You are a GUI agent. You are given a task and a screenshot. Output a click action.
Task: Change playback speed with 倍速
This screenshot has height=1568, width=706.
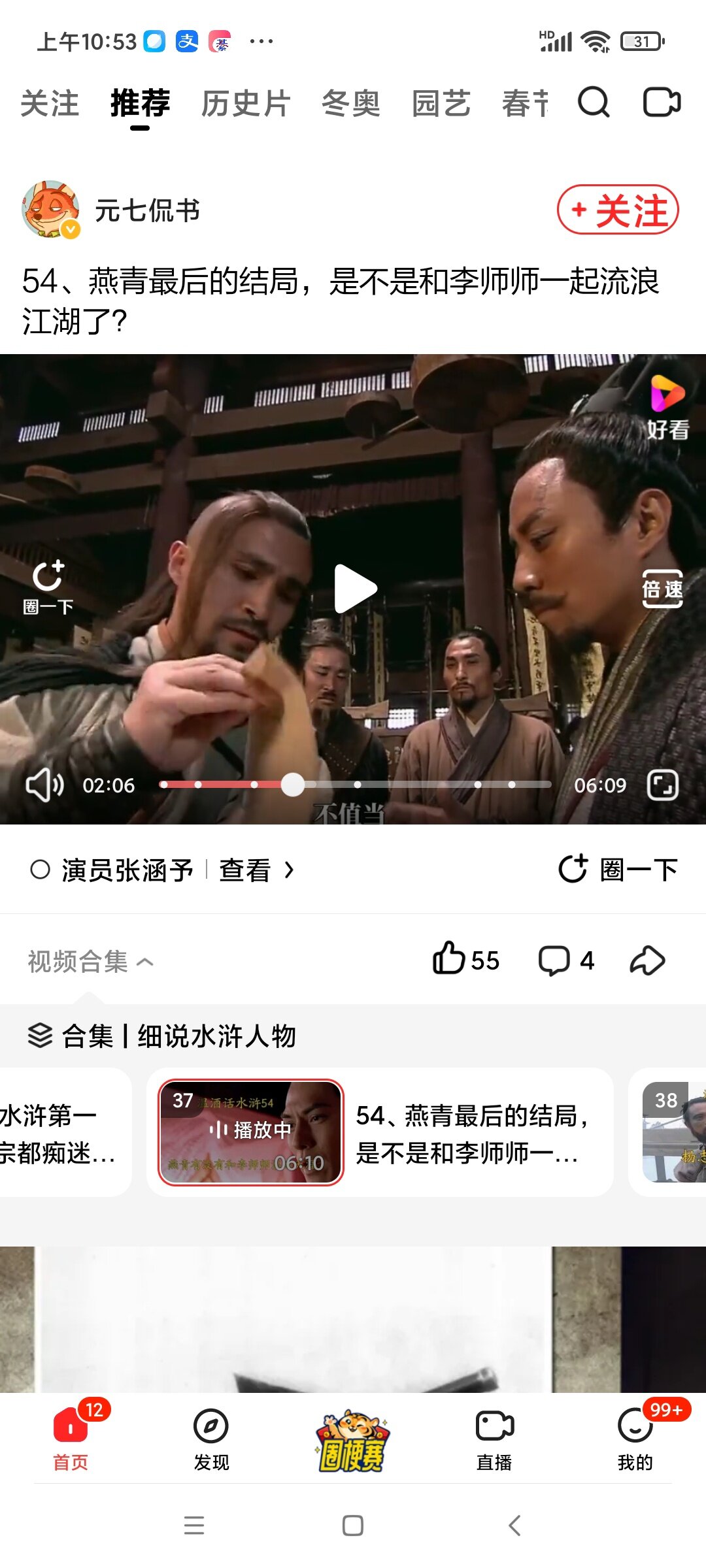pos(662,589)
